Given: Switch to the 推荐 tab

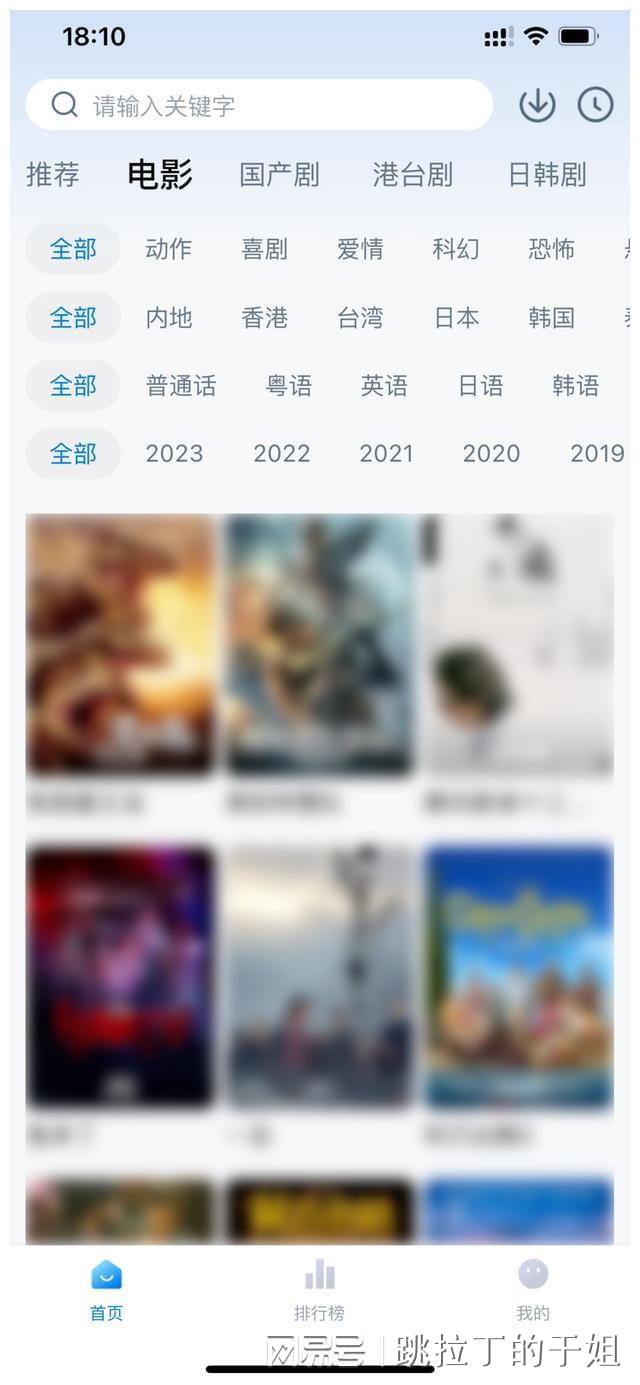Looking at the screenshot, I should point(53,175).
